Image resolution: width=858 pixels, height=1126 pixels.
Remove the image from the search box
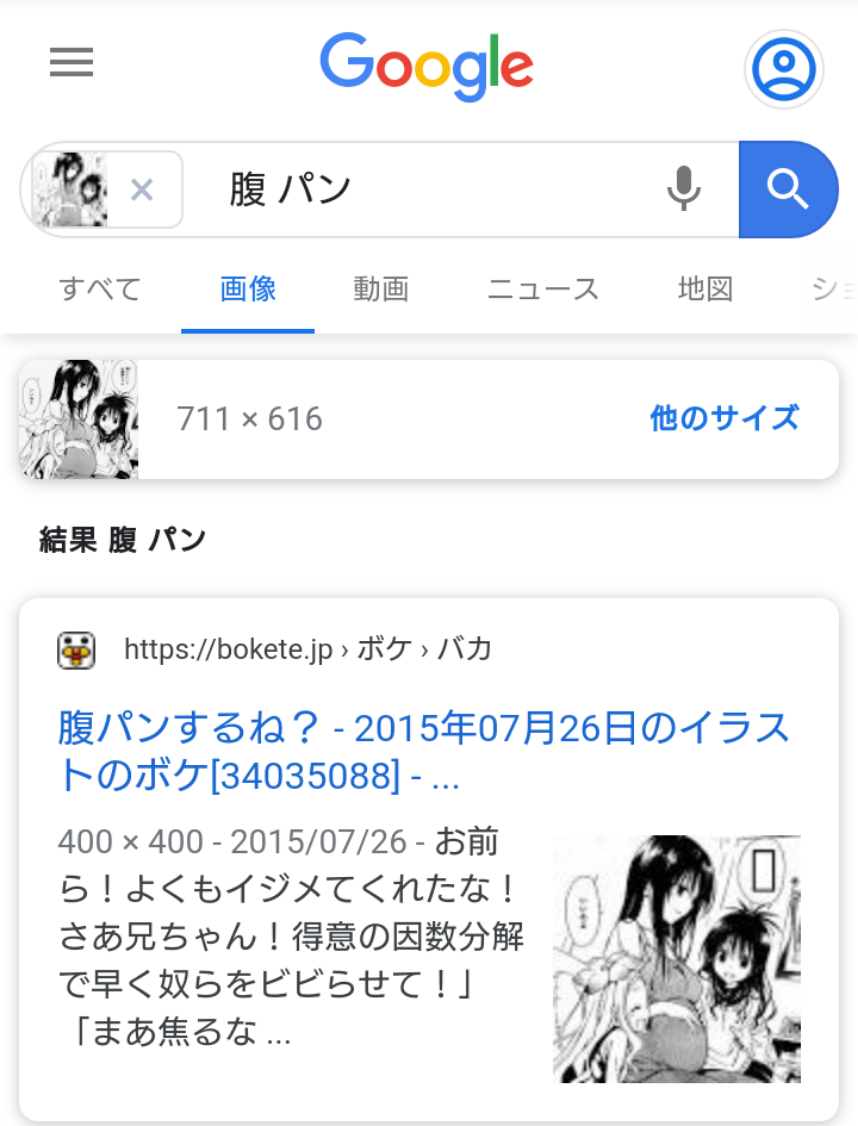[x=142, y=189]
